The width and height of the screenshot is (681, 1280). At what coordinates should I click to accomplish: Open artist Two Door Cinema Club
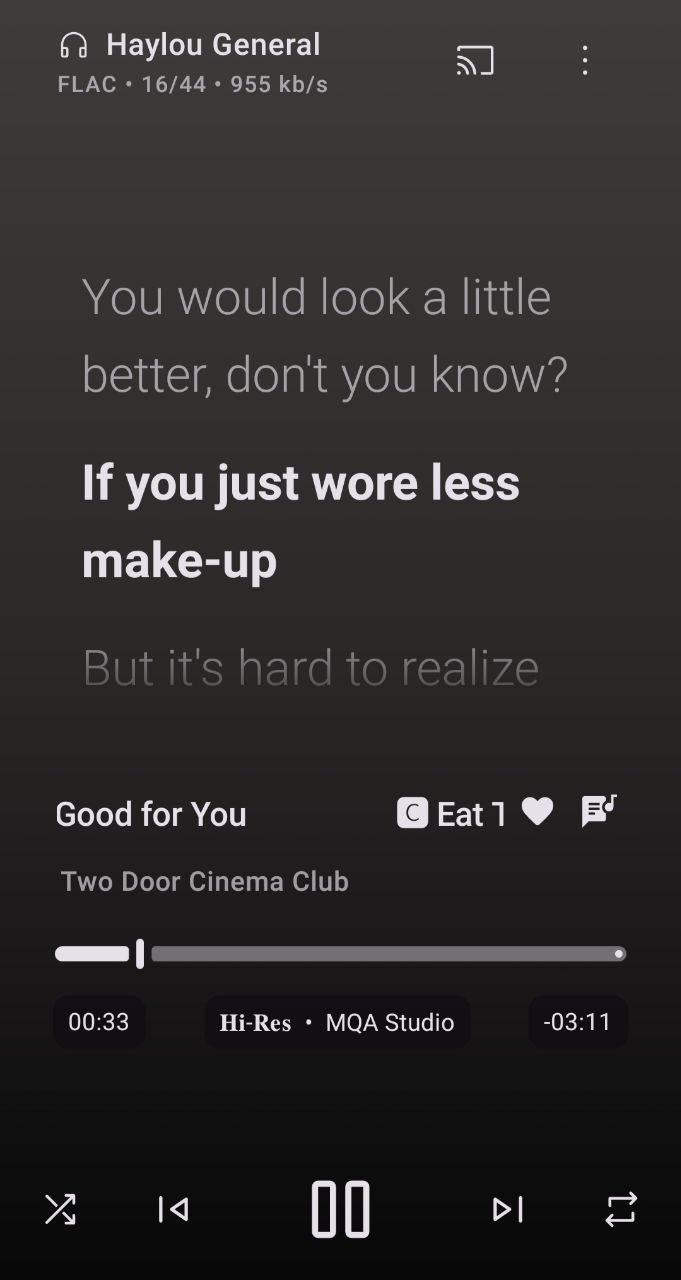[204, 881]
